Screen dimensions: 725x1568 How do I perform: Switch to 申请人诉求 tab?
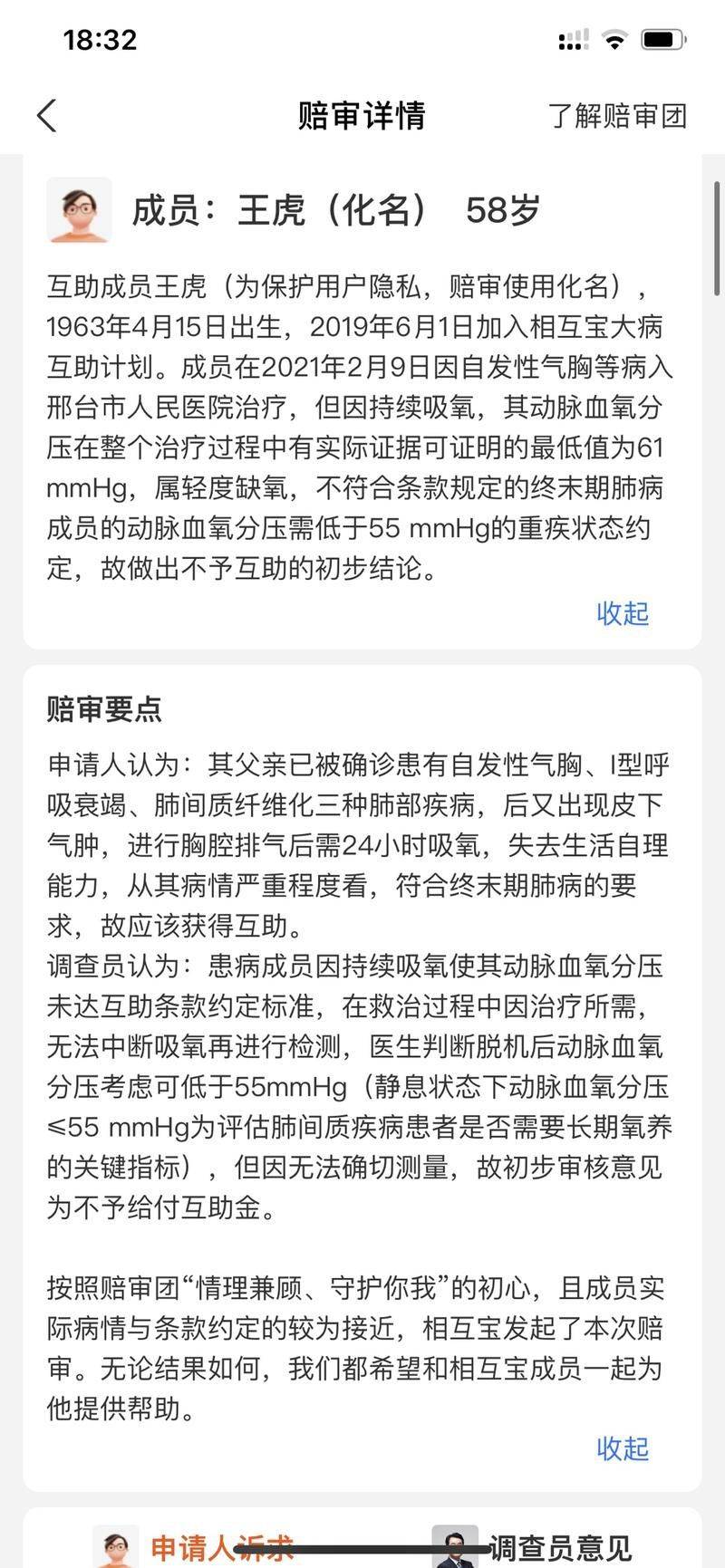[221, 1547]
